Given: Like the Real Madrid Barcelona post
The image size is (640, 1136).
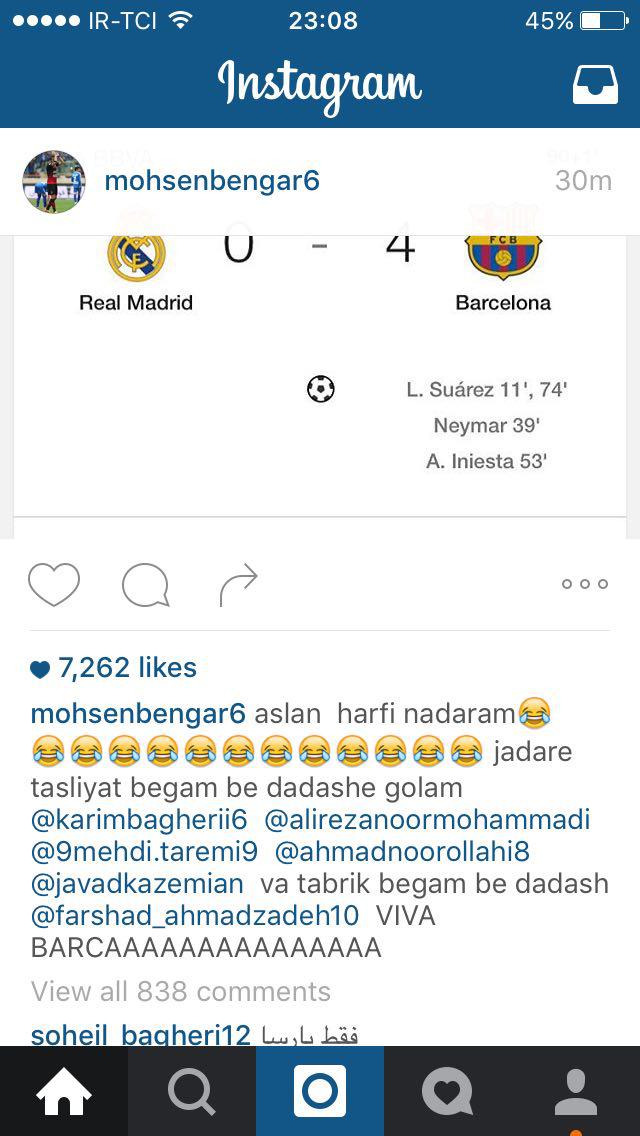Looking at the screenshot, I should (54, 584).
